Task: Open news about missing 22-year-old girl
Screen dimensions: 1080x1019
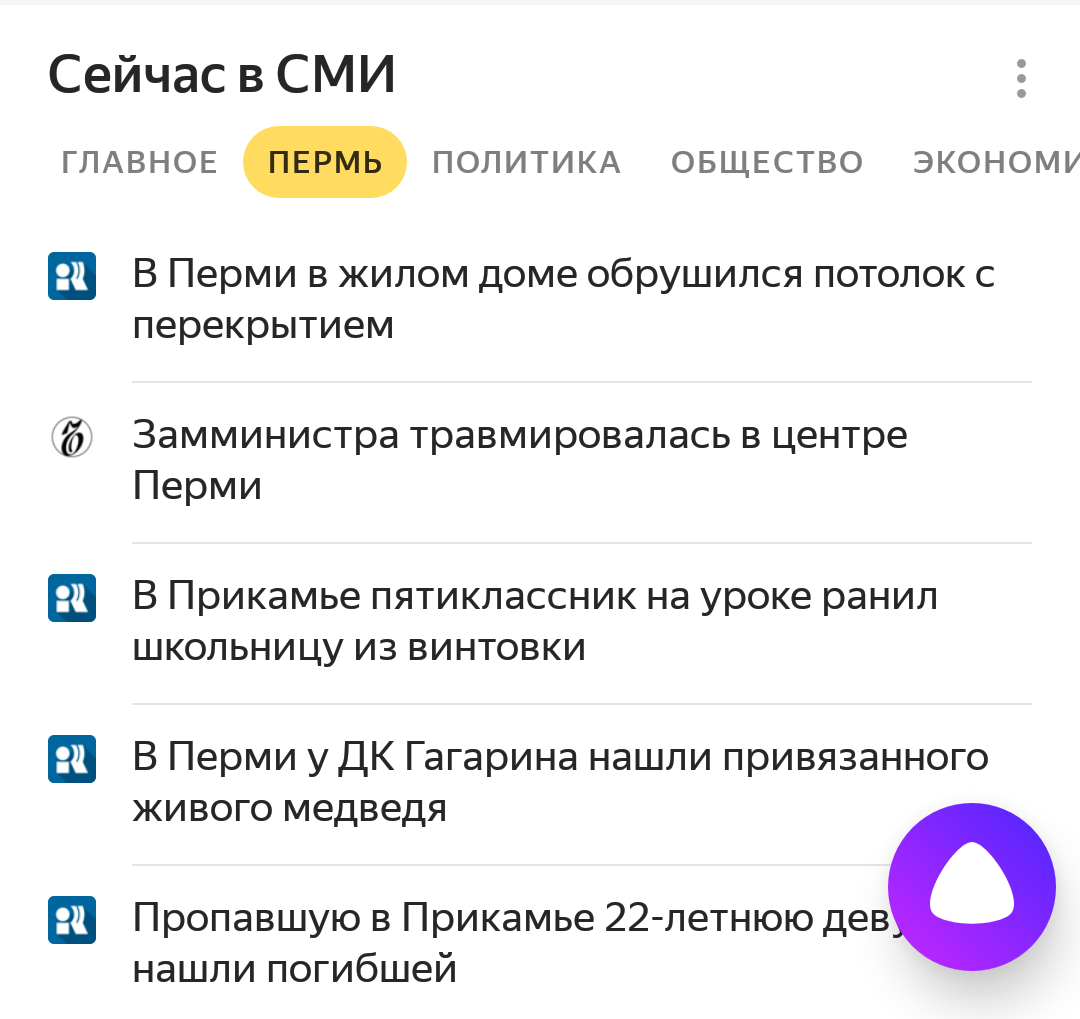Action: point(500,942)
